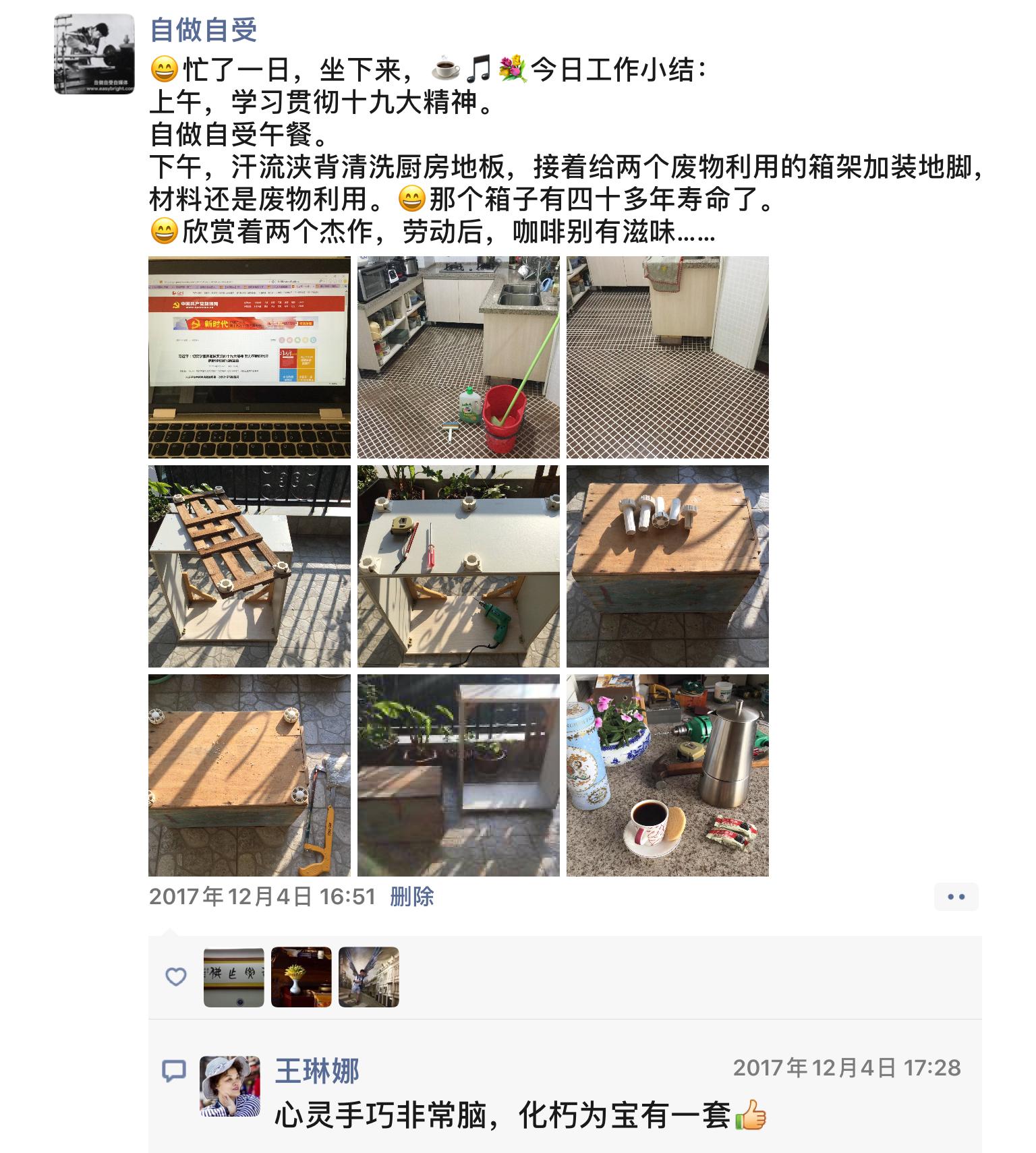Open the clean kitchen floor photo
The height and width of the screenshot is (1153, 1036).
coord(667,357)
